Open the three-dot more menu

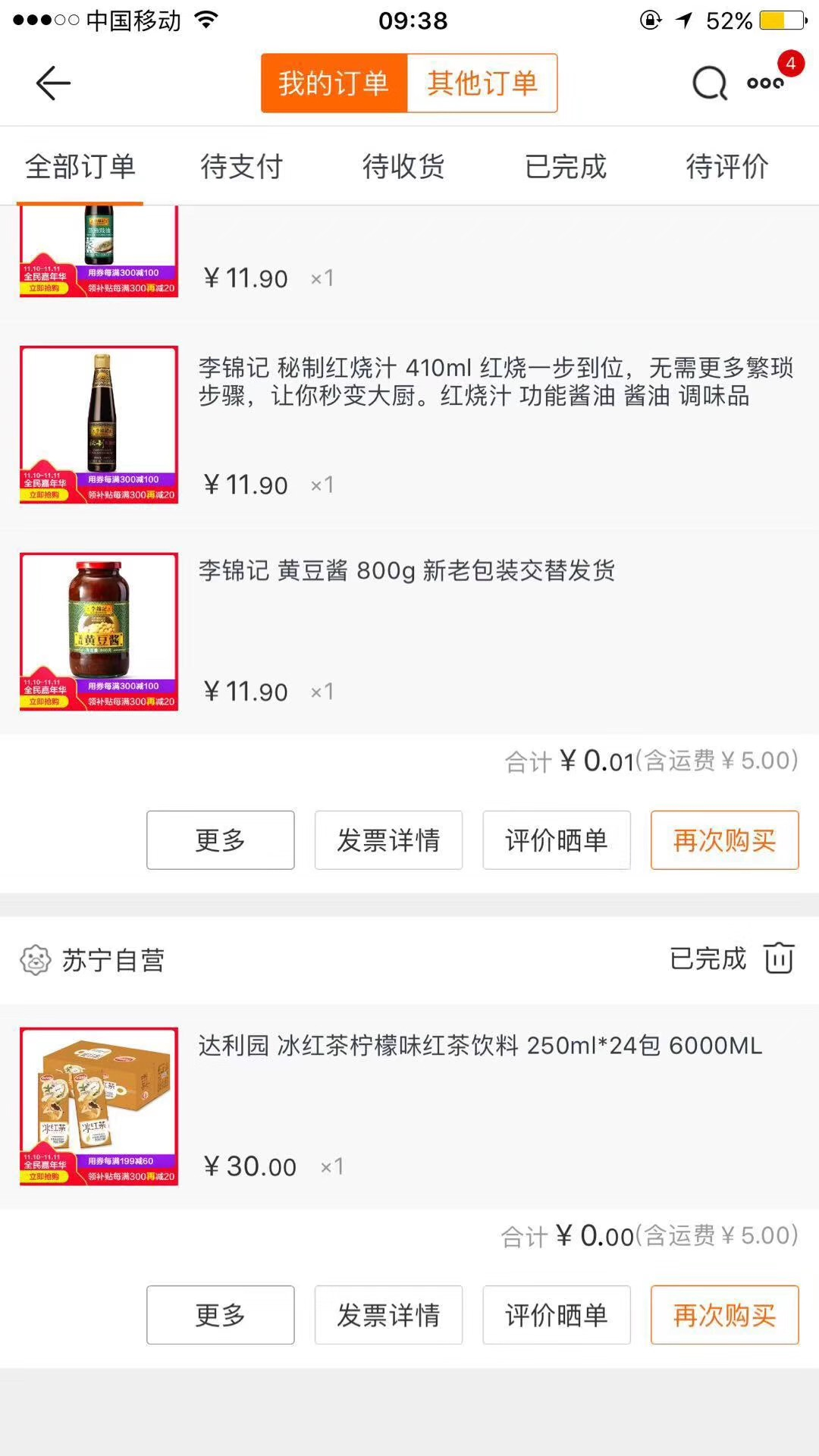tap(766, 83)
